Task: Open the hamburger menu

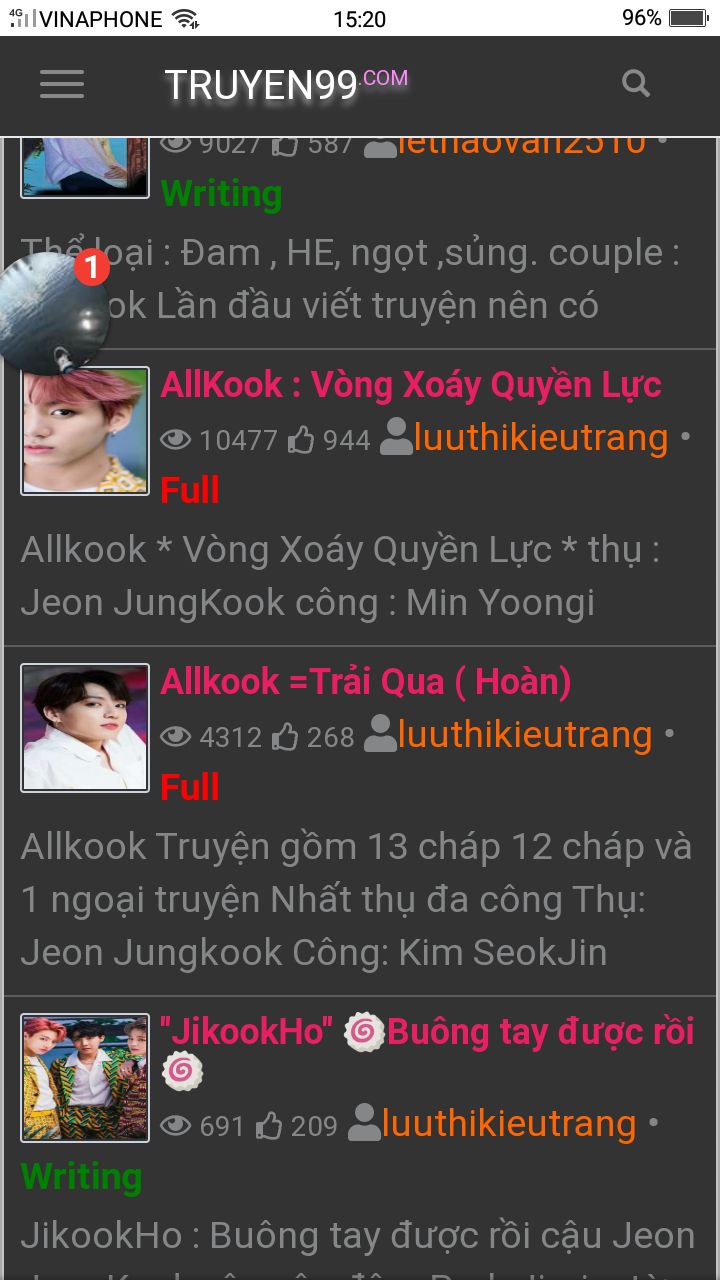Action: click(62, 85)
